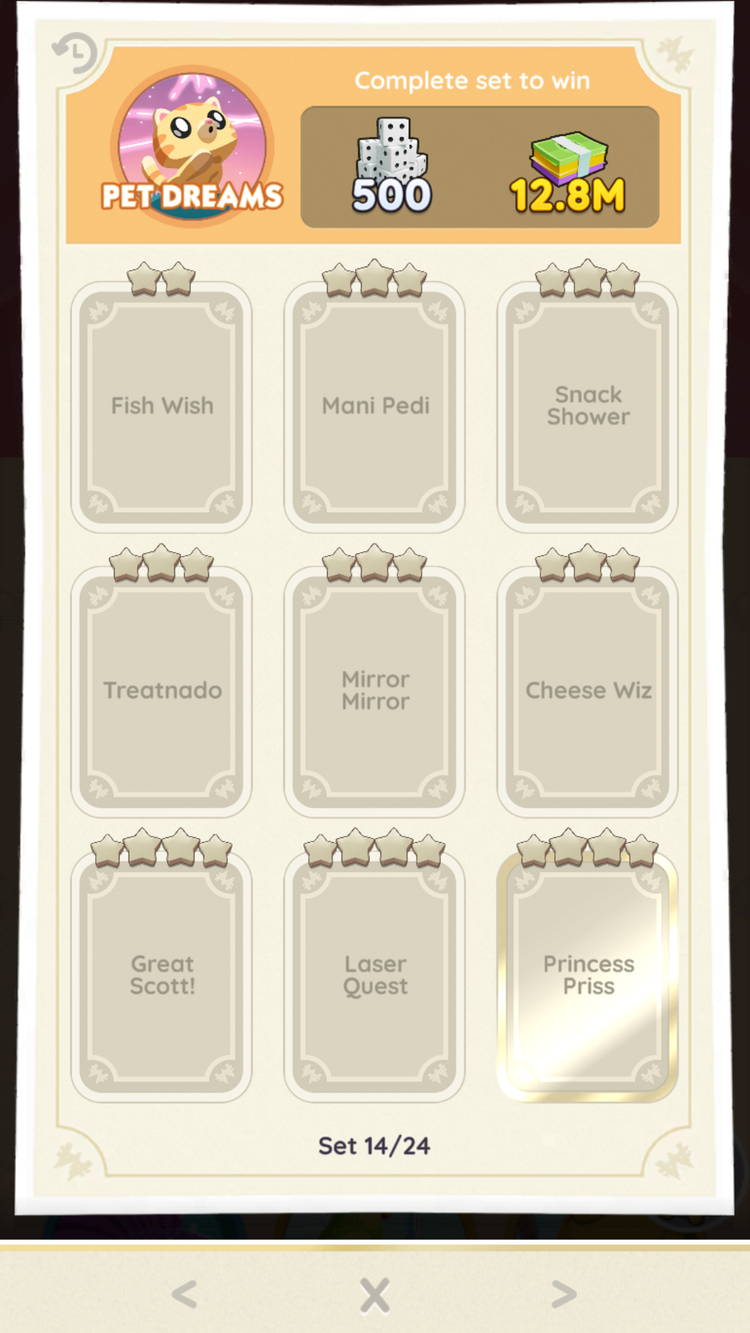Tap the Treatnado sticker card
This screenshot has height=1333, width=750.
click(161, 690)
